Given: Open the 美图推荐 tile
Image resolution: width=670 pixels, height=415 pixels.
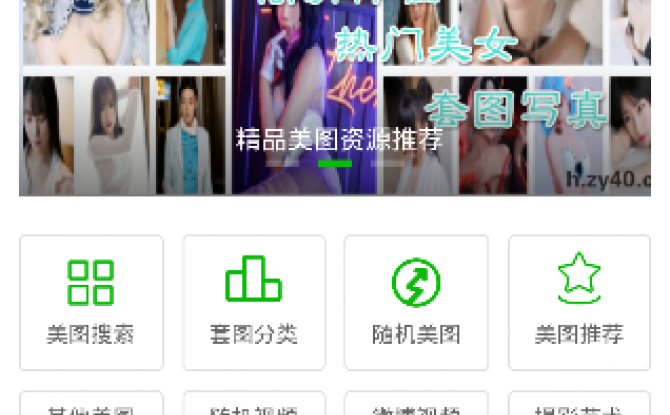Looking at the screenshot, I should tap(579, 302).
